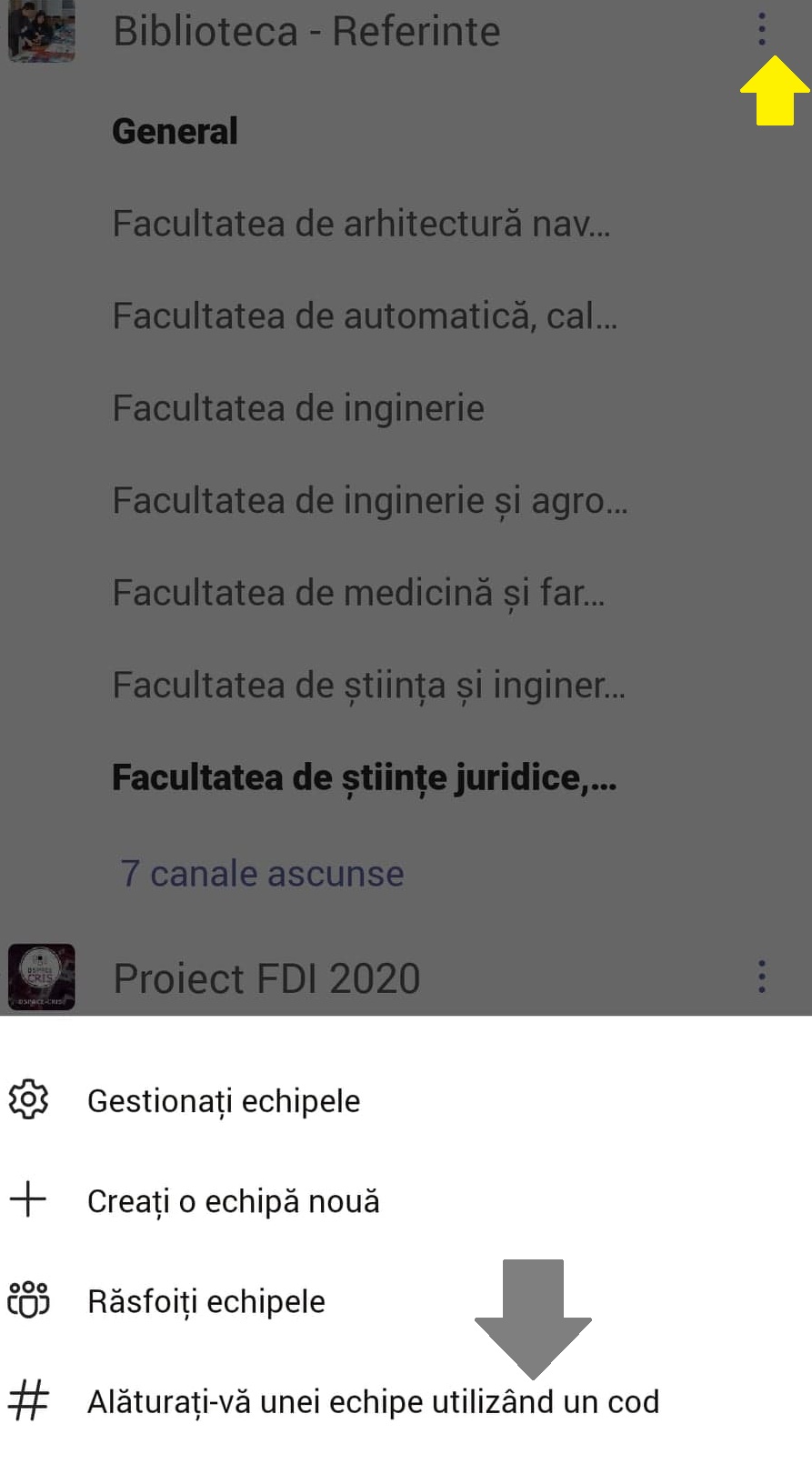Open Facultatea de inginerie channel
The image size is (812, 1474).
point(298,408)
